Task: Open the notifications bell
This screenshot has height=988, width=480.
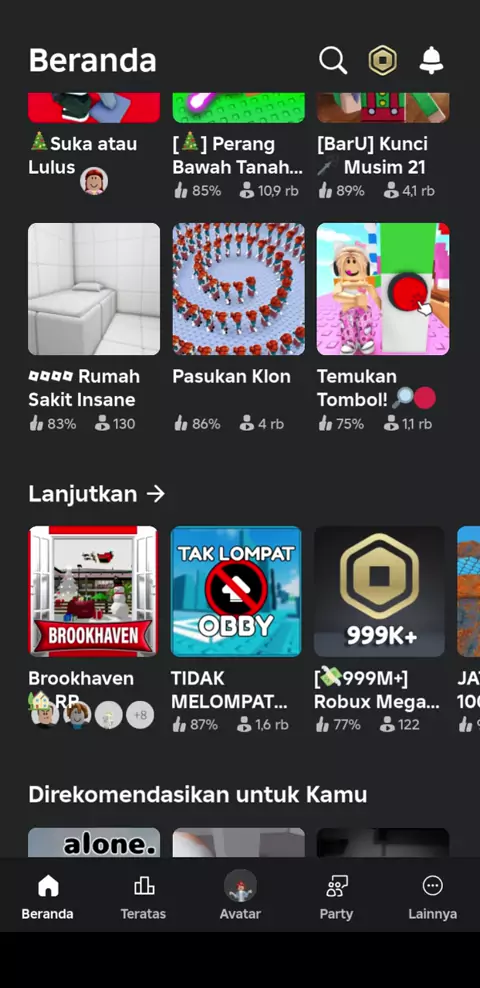Action: (431, 60)
